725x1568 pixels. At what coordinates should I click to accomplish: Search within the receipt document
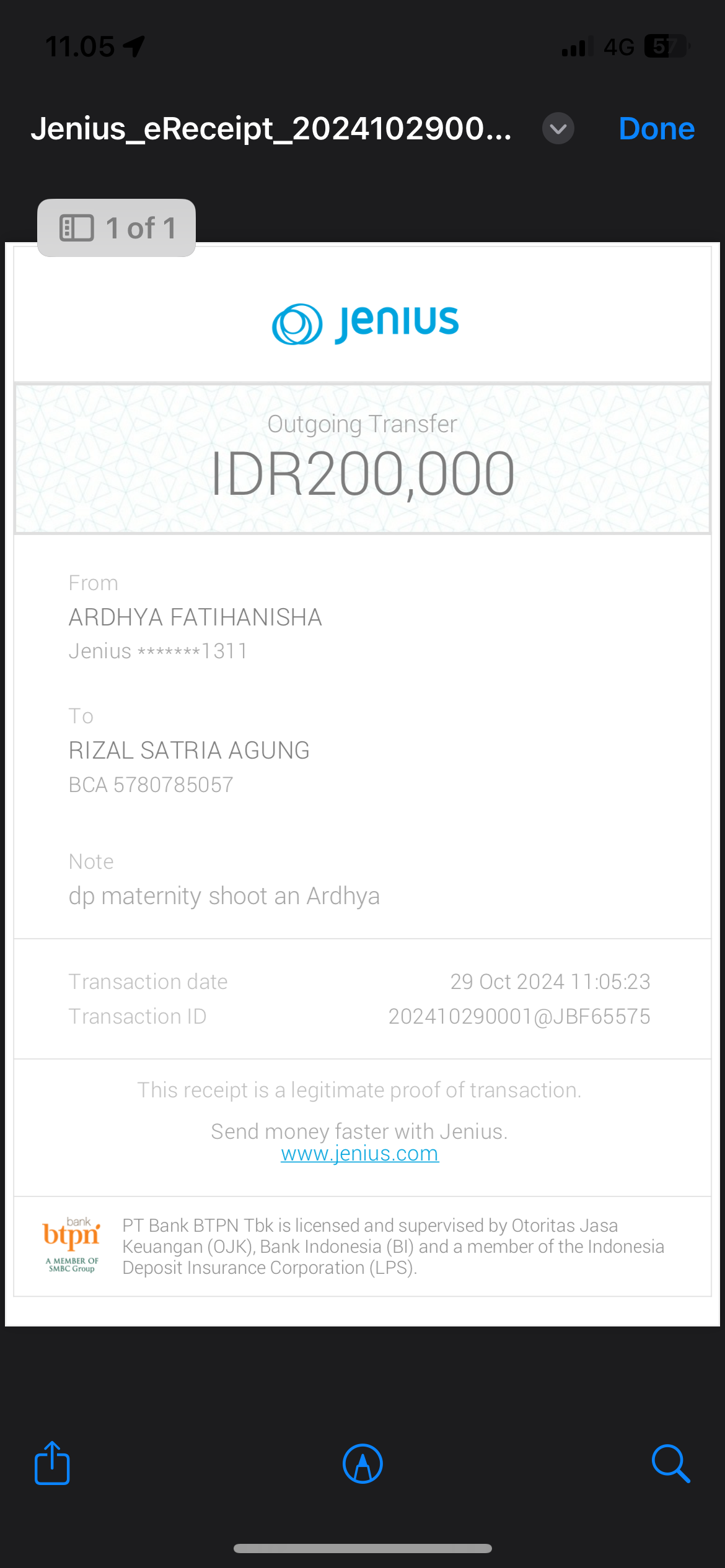670,1464
